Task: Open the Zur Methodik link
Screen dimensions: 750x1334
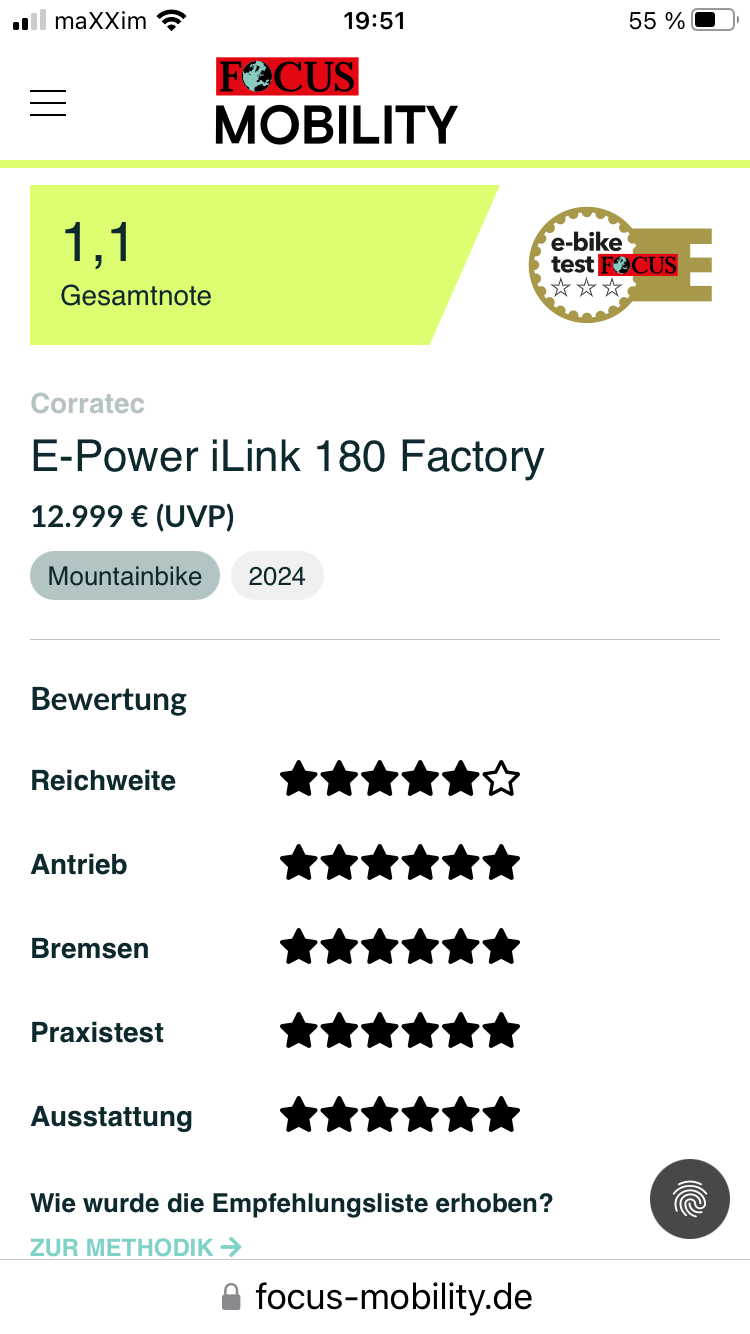Action: coord(136,1247)
